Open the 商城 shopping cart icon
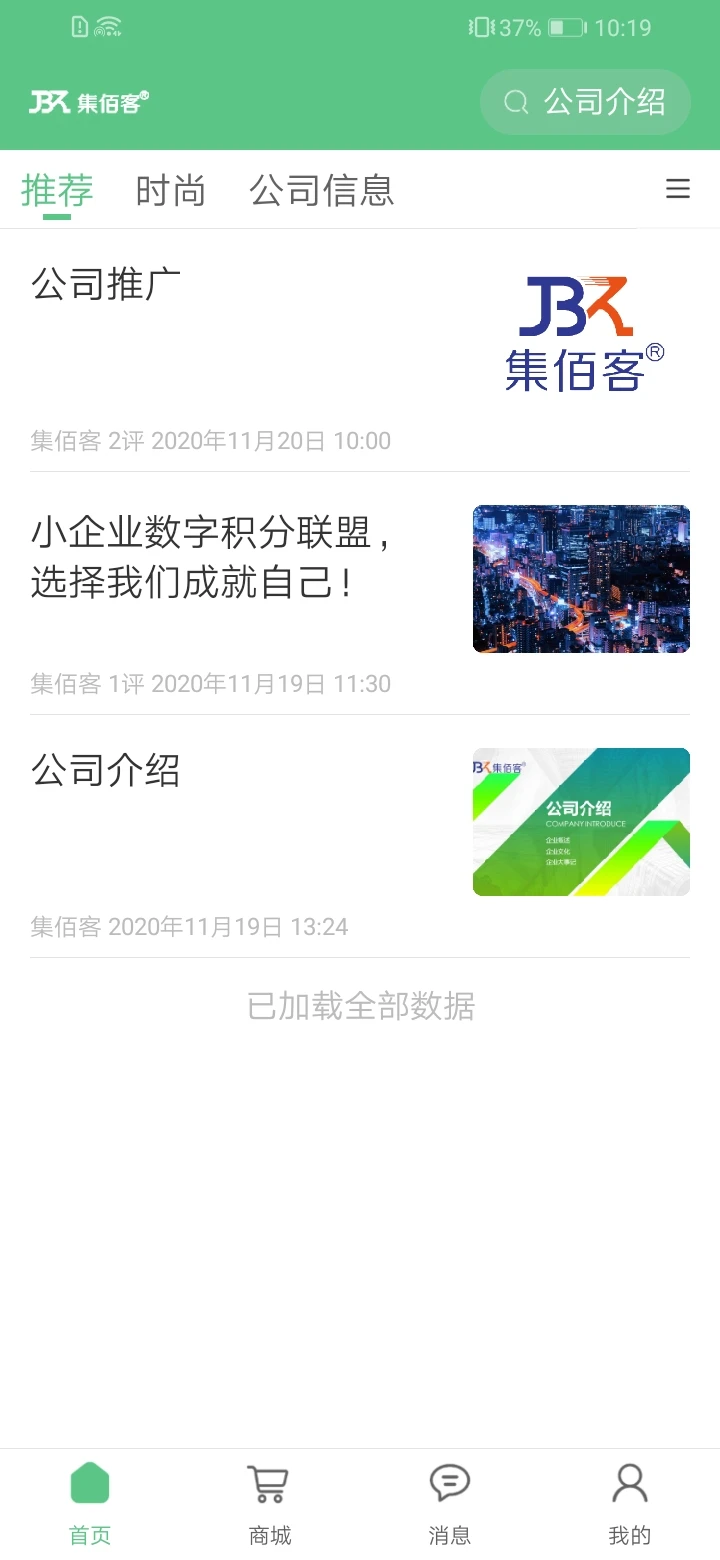Screen dimensions: 720x1560 coord(269,1488)
